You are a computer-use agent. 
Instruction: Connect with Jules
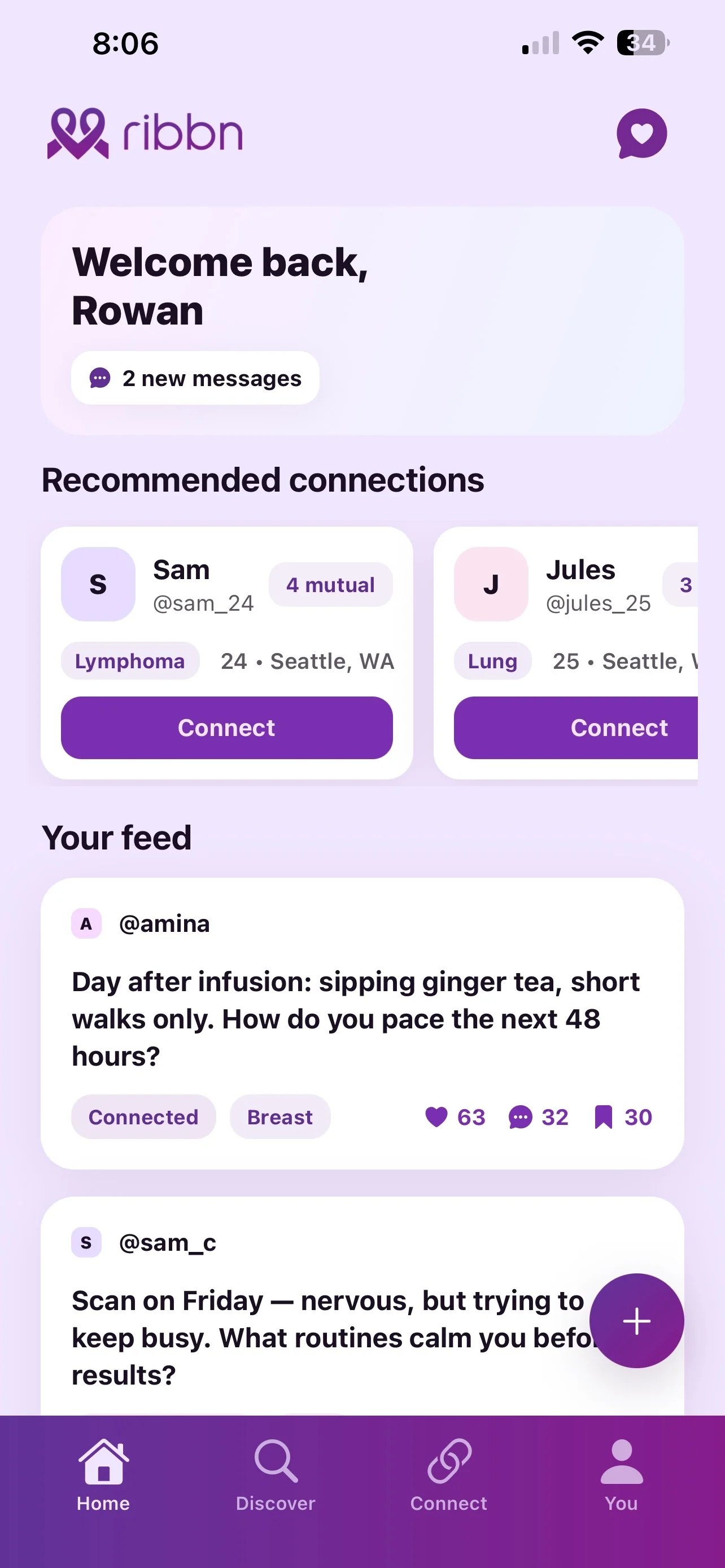619,728
